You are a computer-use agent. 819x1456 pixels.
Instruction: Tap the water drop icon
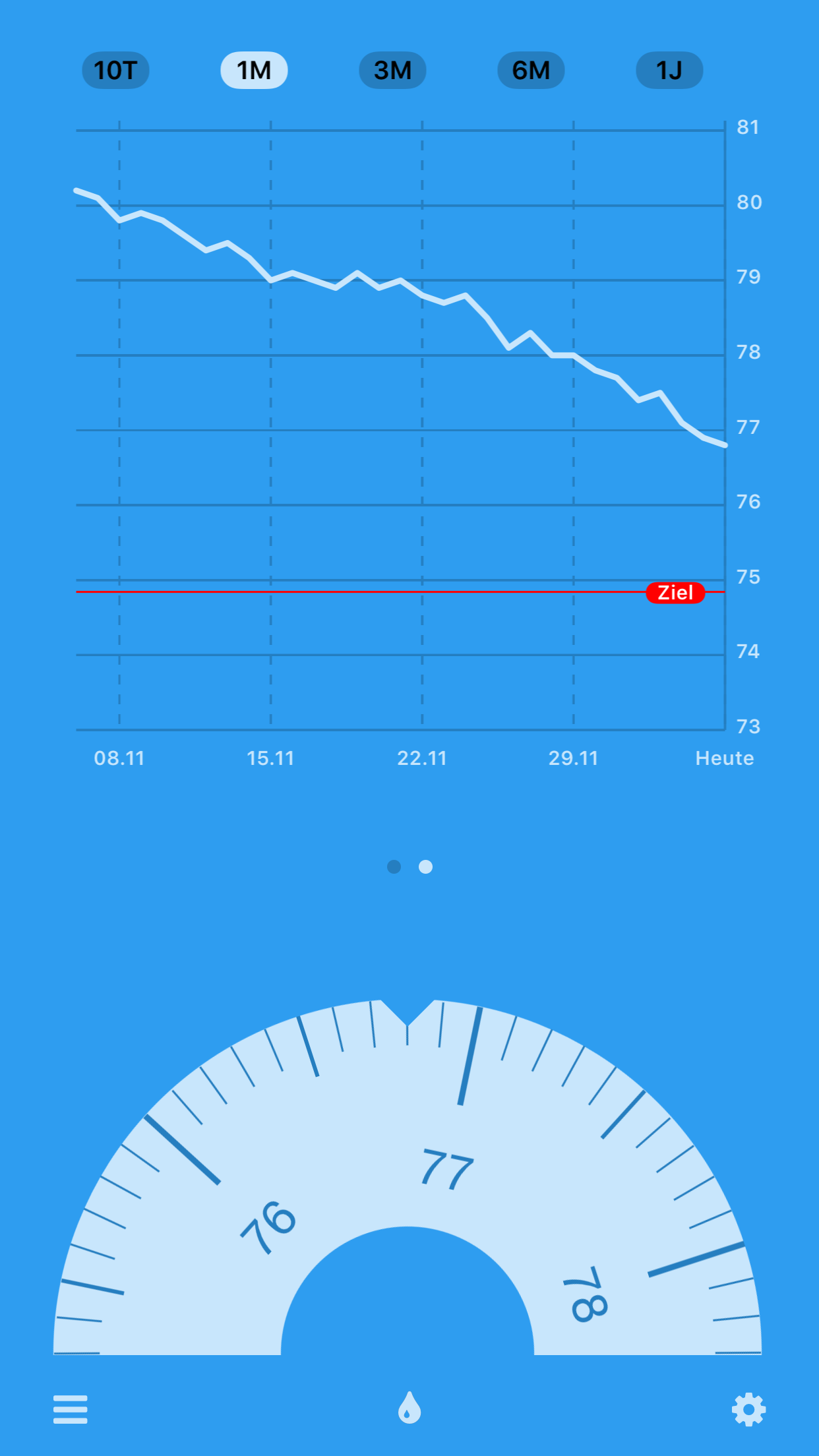409,1408
